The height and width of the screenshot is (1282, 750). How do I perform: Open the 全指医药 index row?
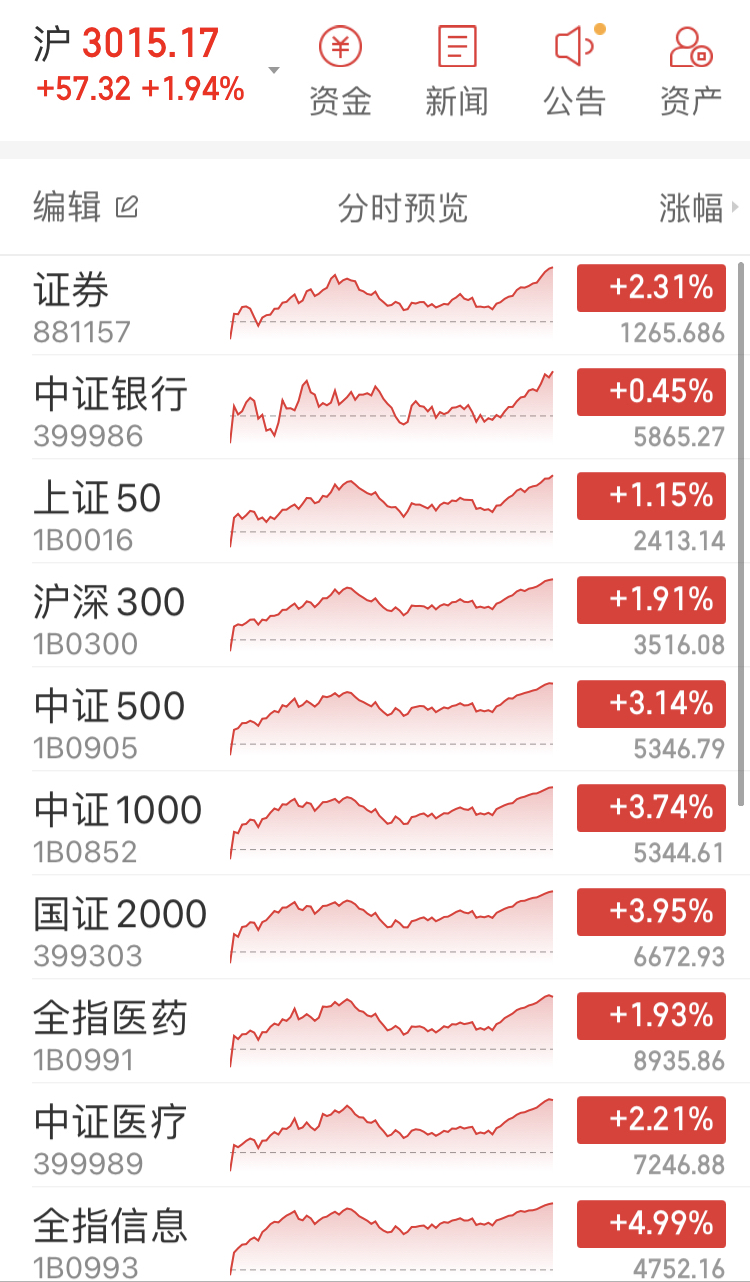pos(375,1033)
